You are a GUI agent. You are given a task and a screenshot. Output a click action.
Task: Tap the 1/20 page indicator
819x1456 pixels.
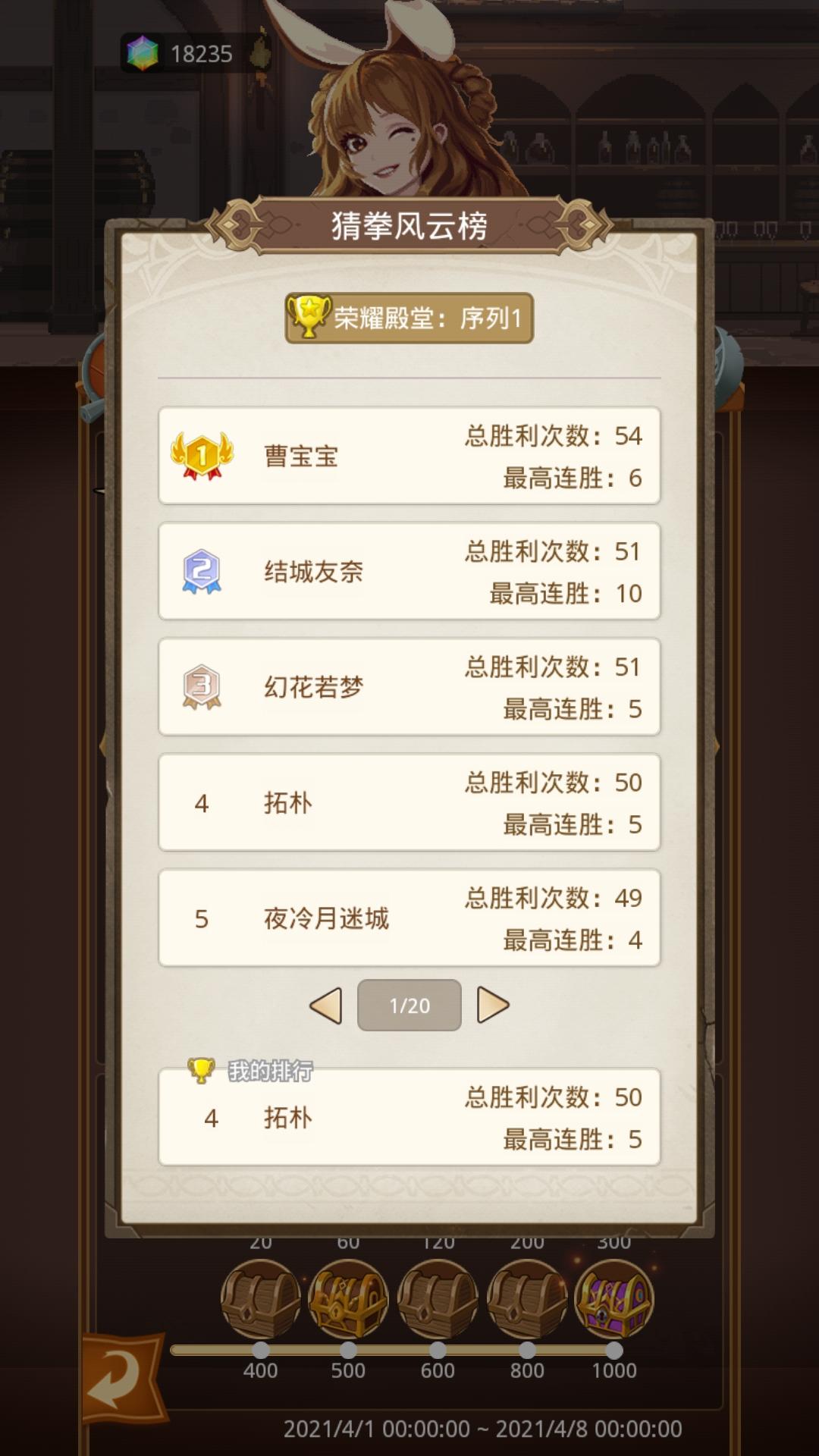pyautogui.click(x=409, y=1005)
